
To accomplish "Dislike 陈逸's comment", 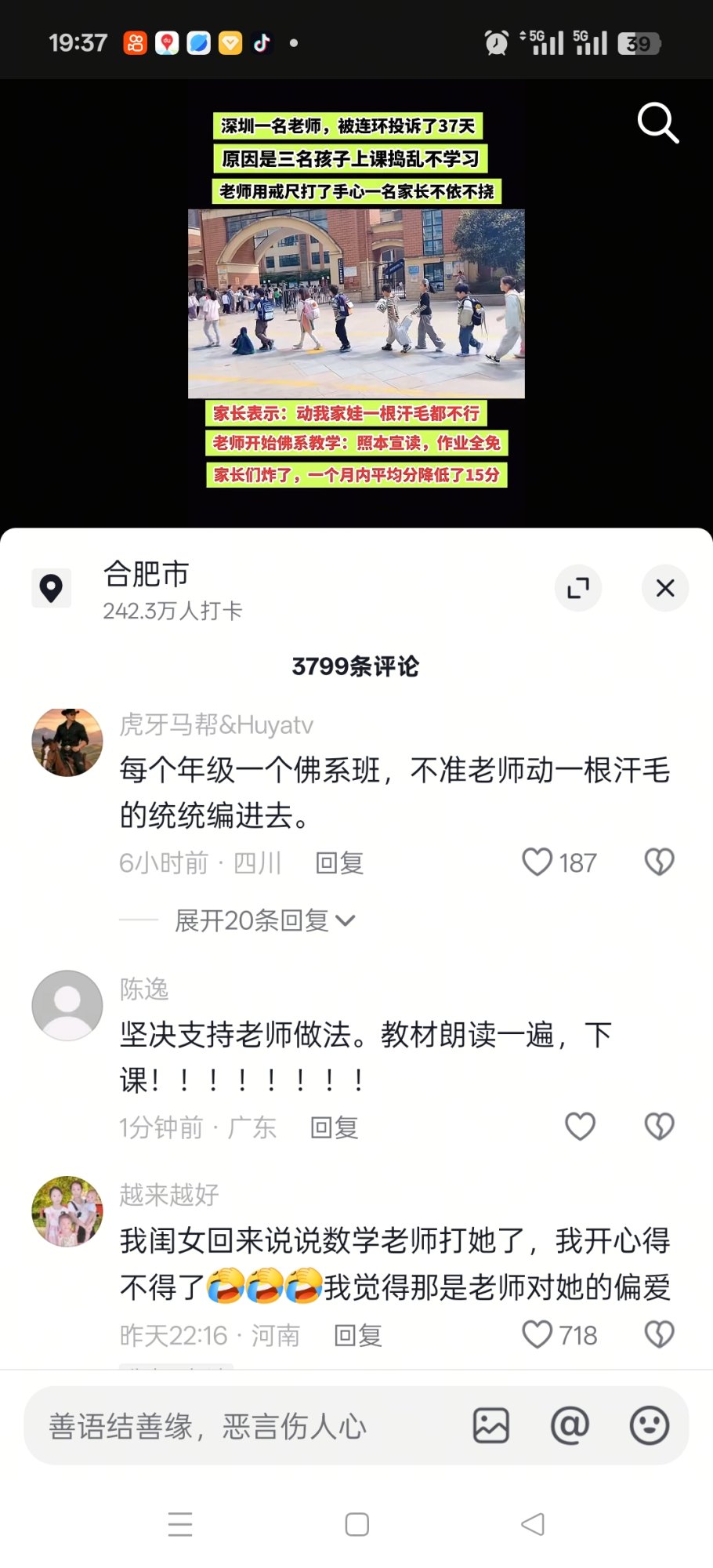I will (659, 1127).
